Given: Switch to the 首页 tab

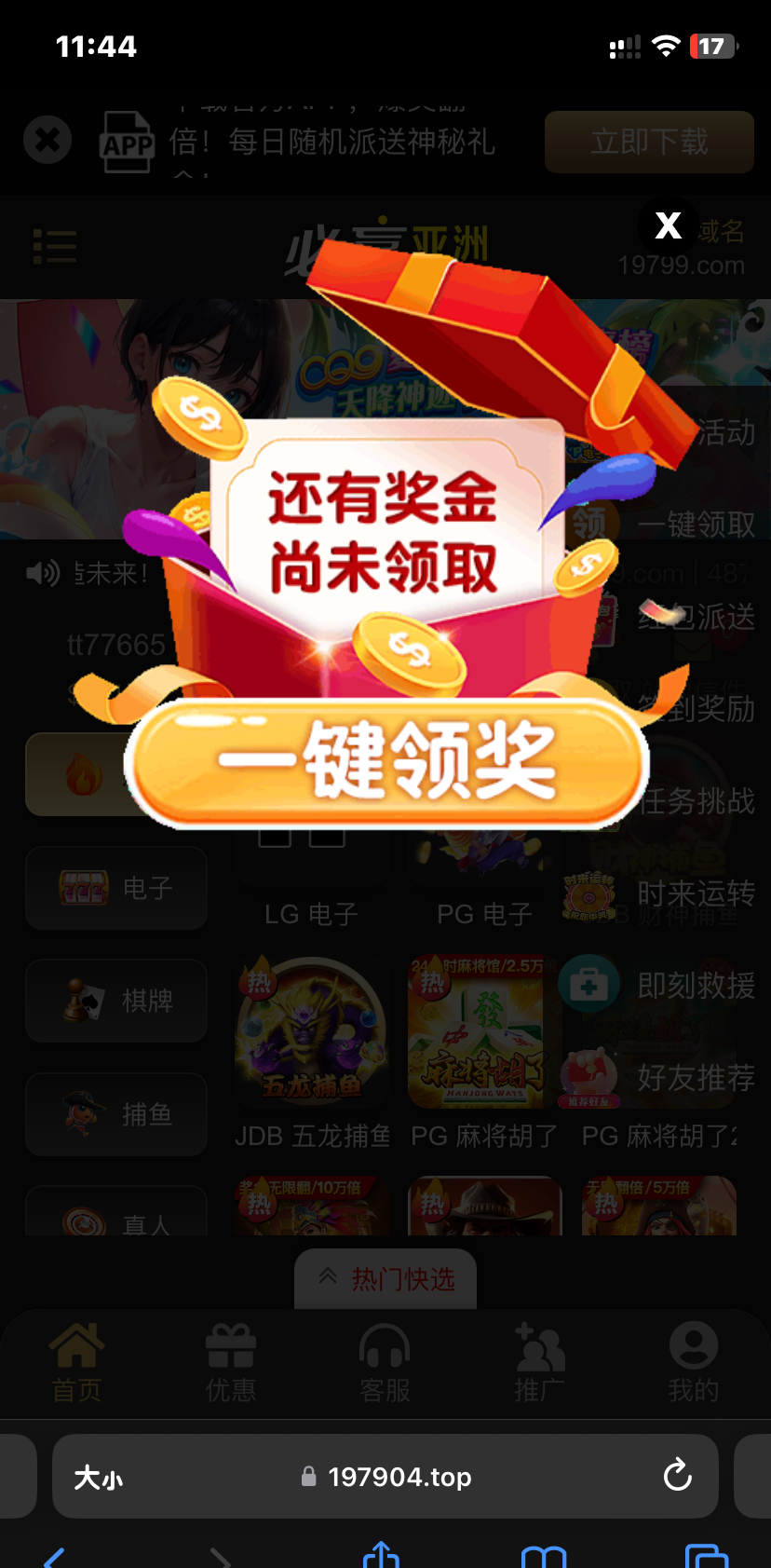Looking at the screenshot, I should (76, 1363).
